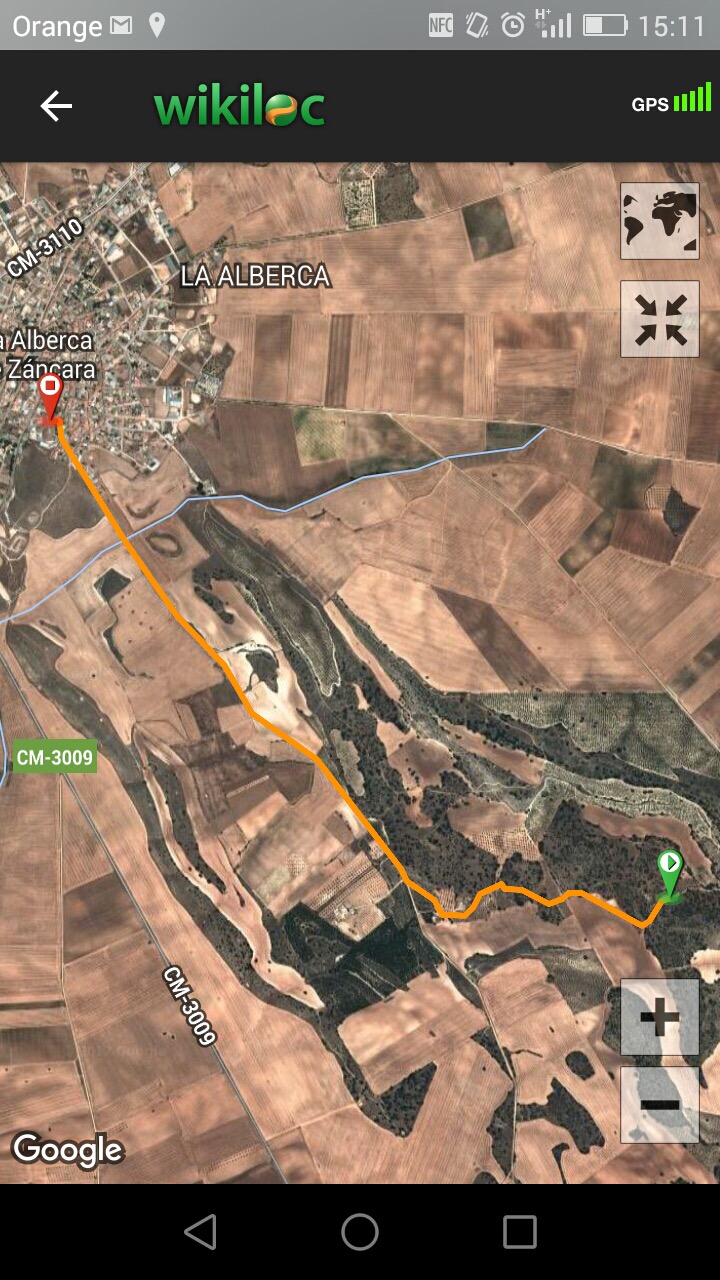Zoom out of the map
Screen dimensions: 720x1280
tap(660, 1105)
